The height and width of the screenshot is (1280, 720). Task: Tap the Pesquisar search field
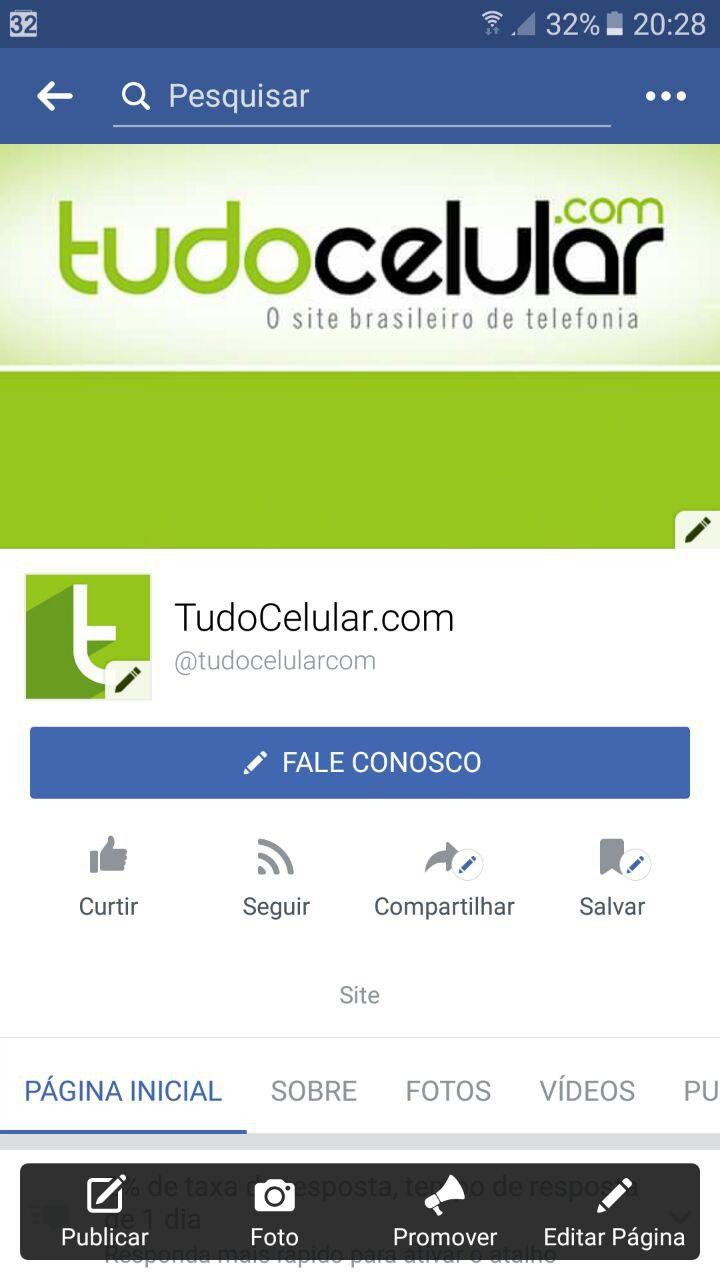(x=360, y=96)
